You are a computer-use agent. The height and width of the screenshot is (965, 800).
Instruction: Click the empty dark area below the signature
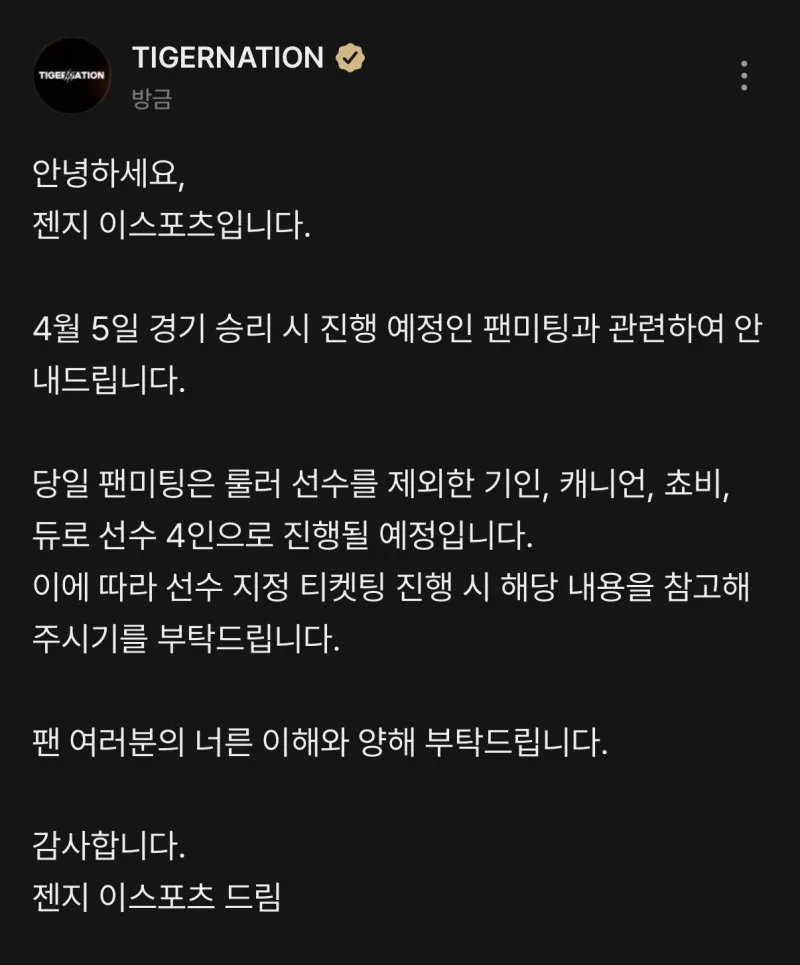(x=400, y=945)
